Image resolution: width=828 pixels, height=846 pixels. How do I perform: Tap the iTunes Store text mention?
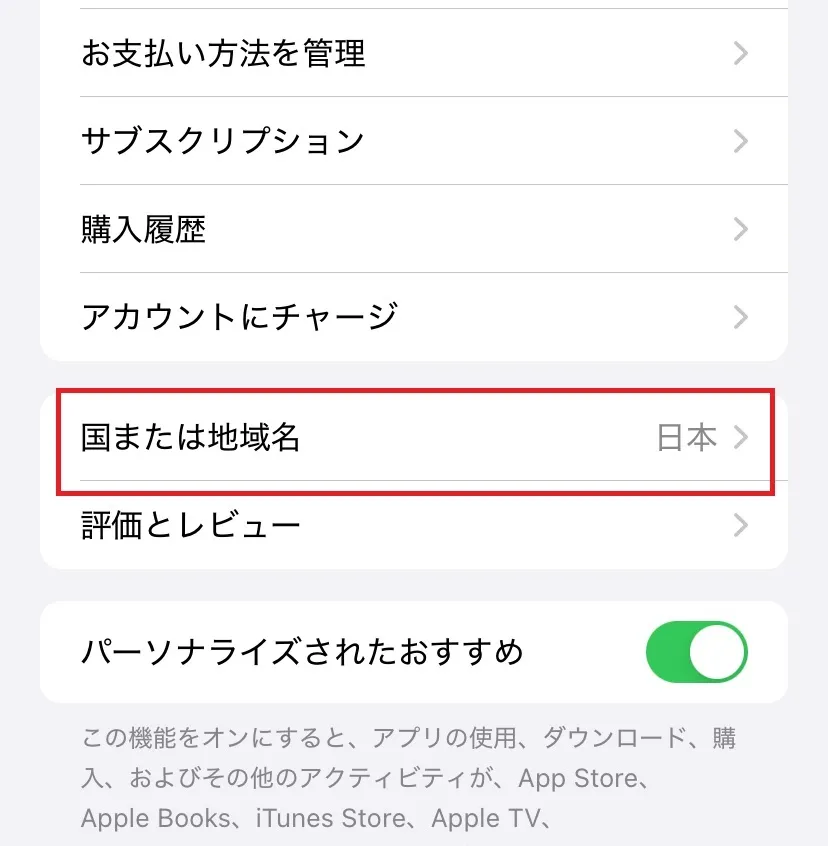(x=330, y=818)
